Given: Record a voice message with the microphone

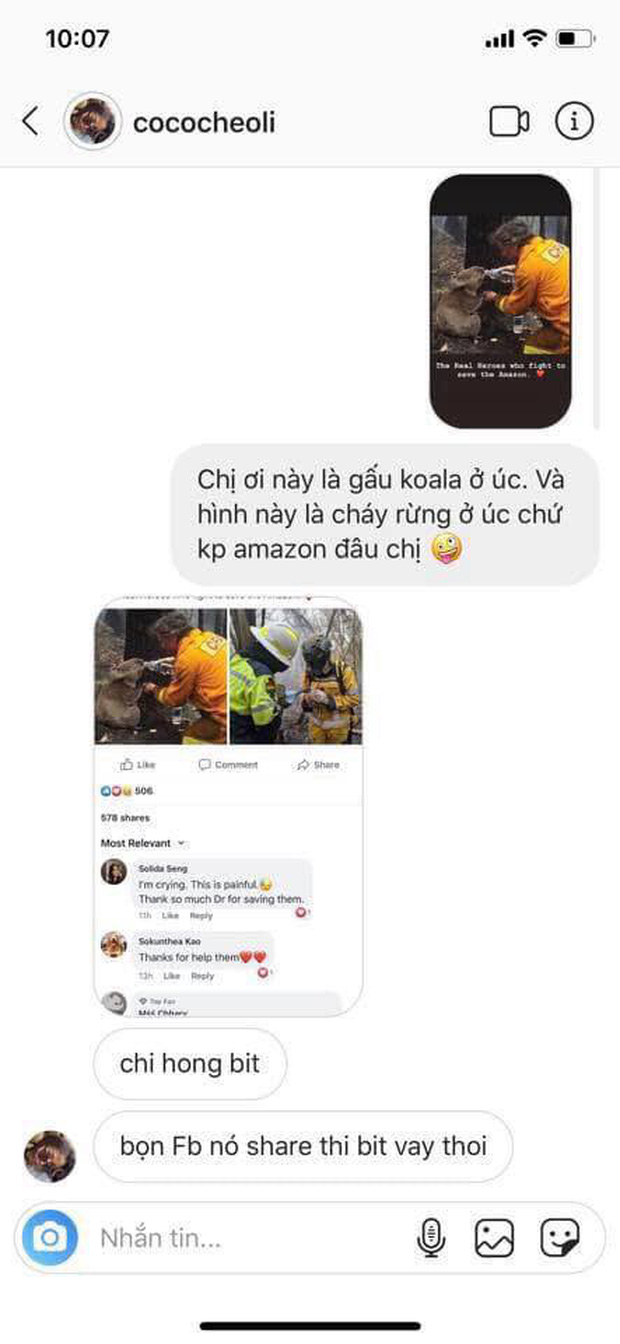Looking at the screenshot, I should (x=430, y=1239).
